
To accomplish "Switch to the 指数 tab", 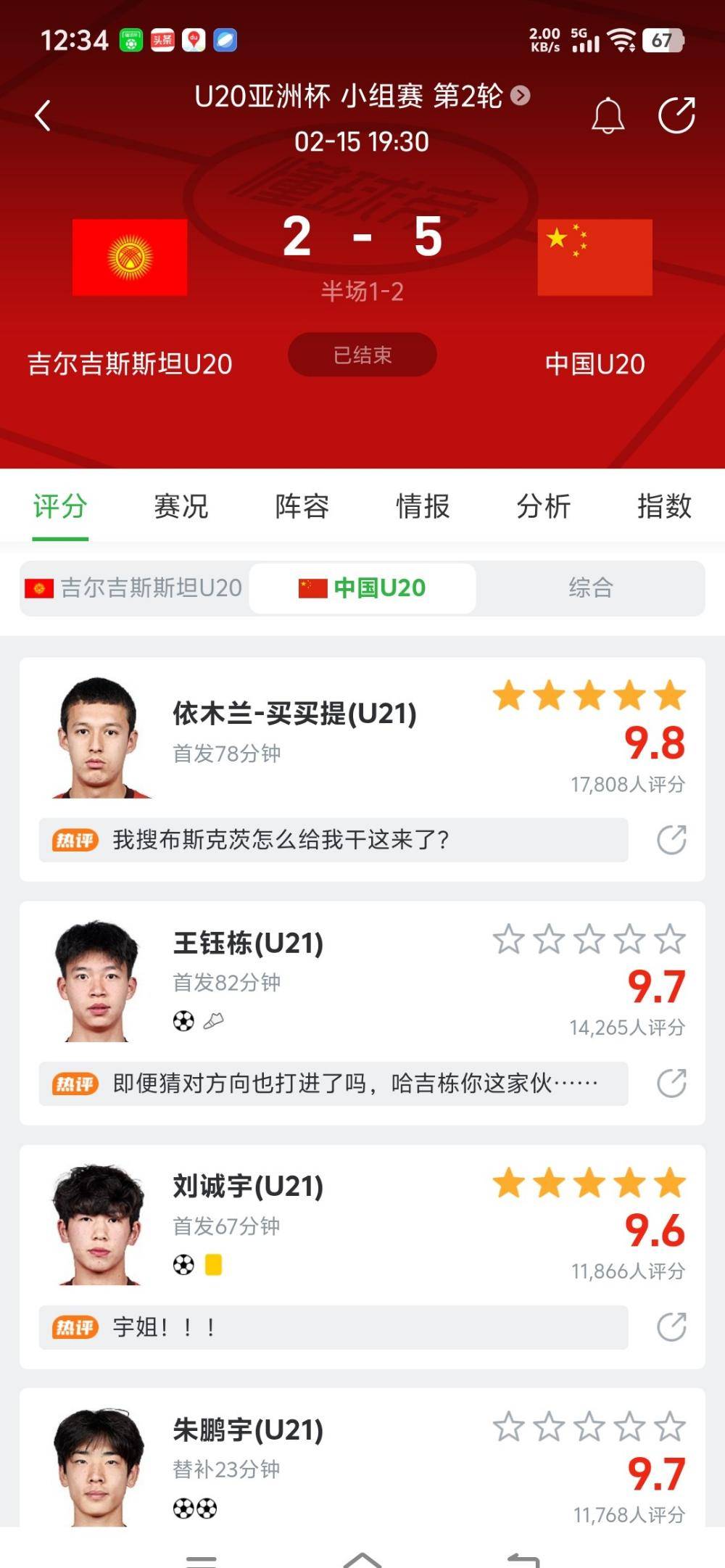I will pos(664,506).
